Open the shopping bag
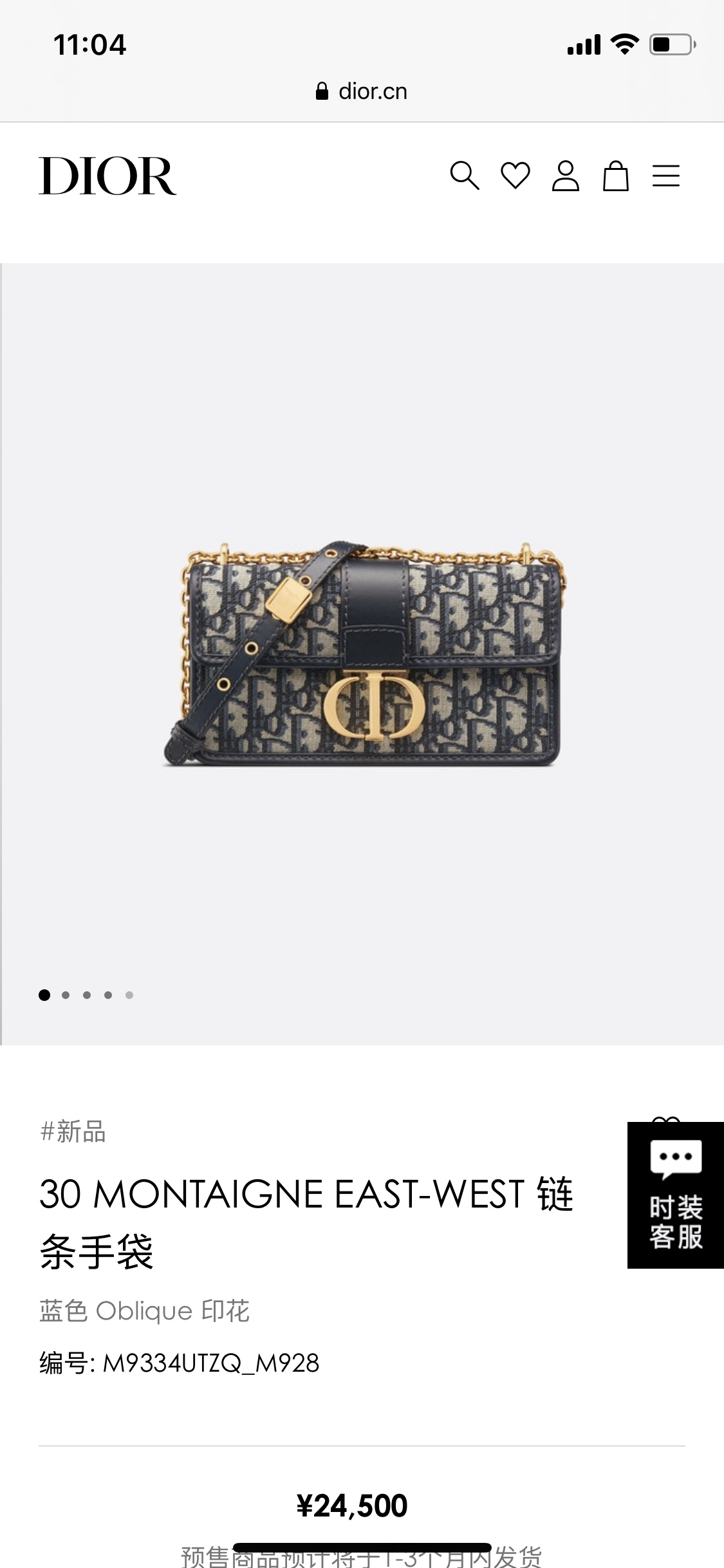This screenshot has width=724, height=1568. coord(615,176)
